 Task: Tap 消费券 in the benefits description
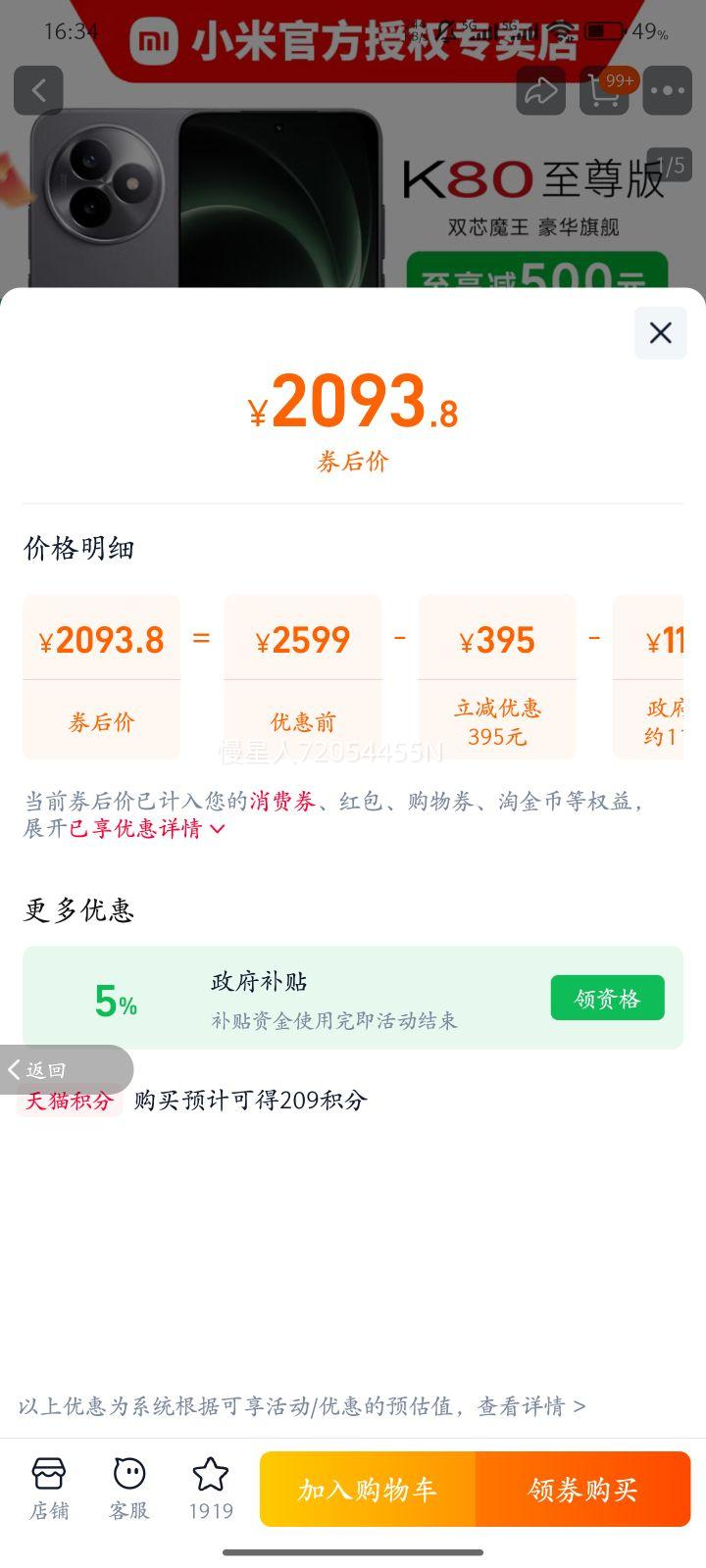click(x=283, y=799)
